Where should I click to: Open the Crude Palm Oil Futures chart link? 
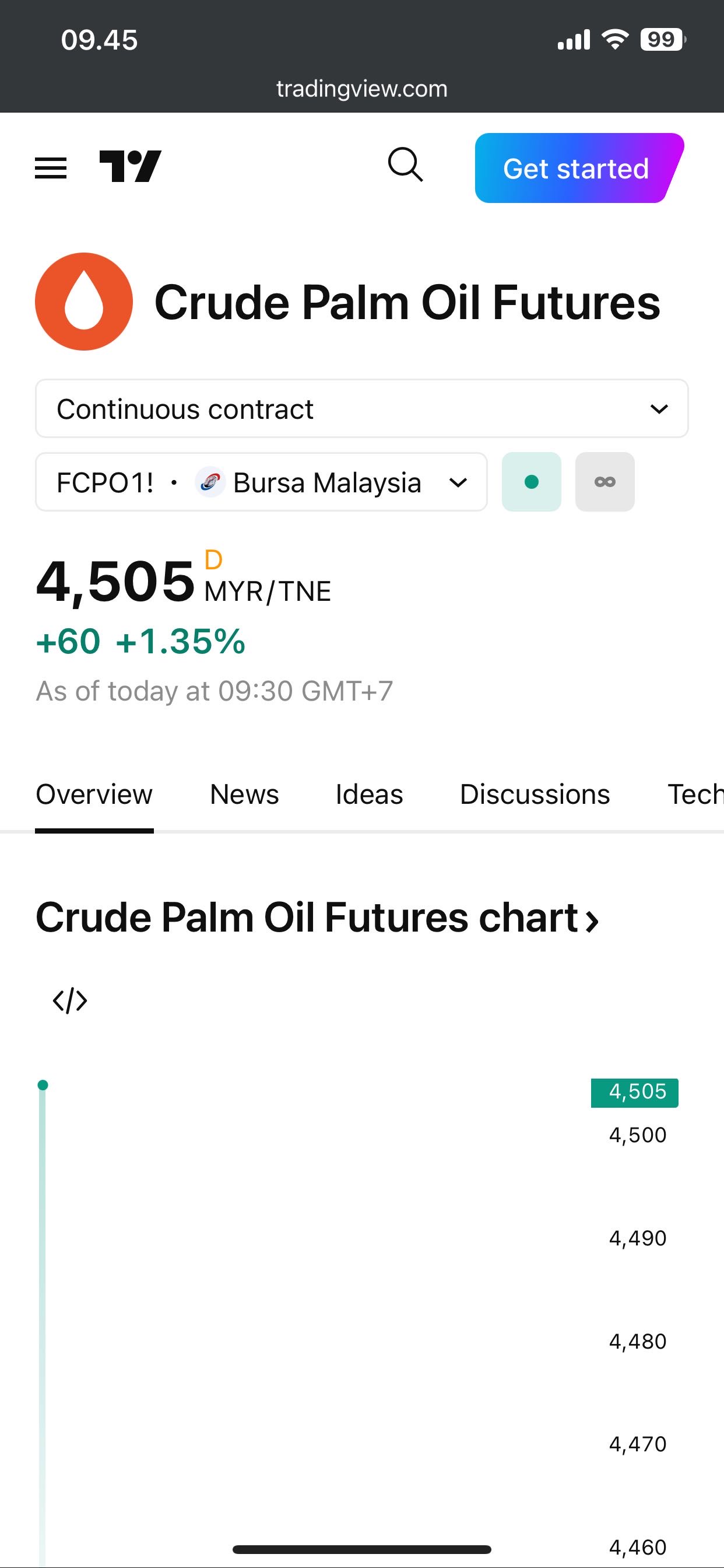coord(317,918)
